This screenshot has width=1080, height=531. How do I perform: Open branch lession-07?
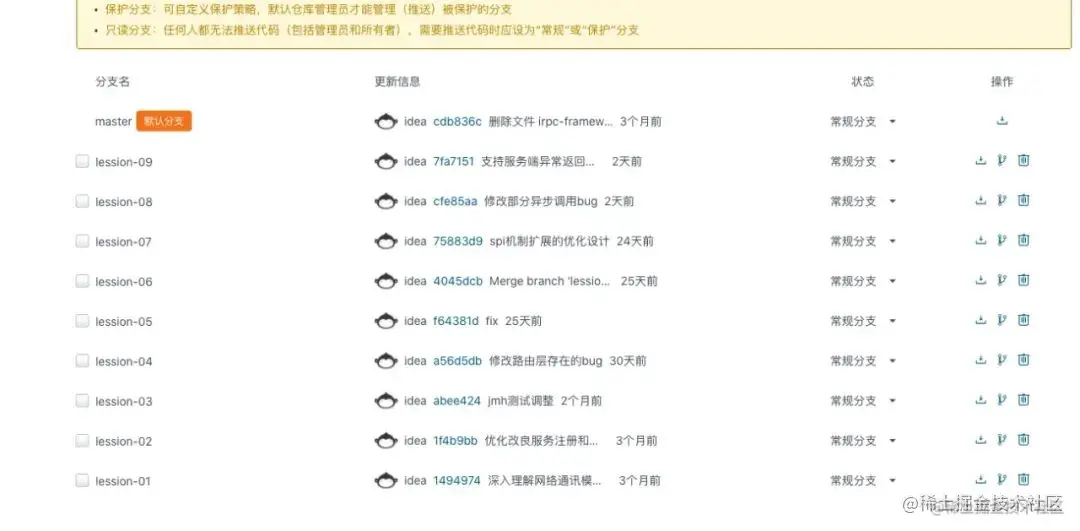coord(123,241)
